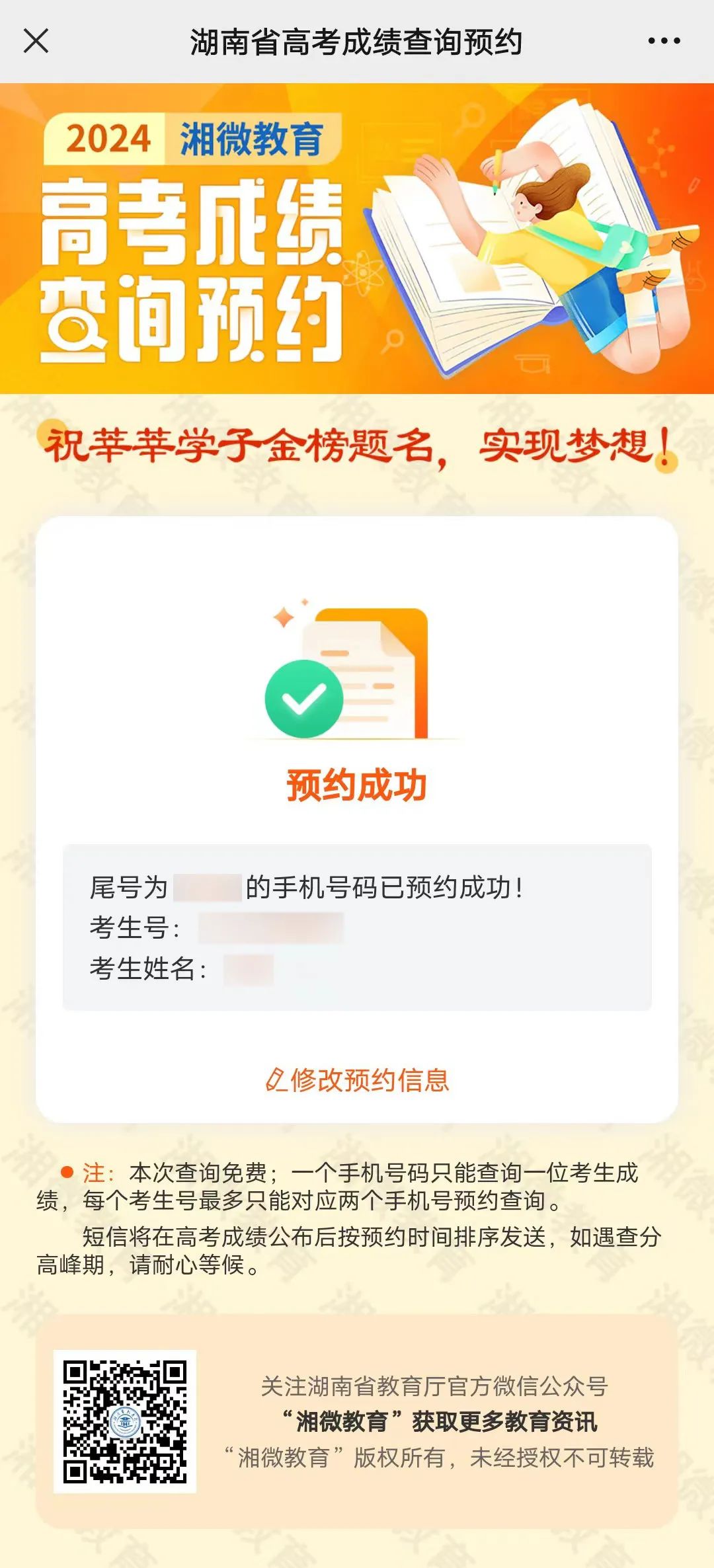Close the 湖南省高考成绩查询预约 page
Viewport: 714px width, 1568px height.
pos(36,41)
